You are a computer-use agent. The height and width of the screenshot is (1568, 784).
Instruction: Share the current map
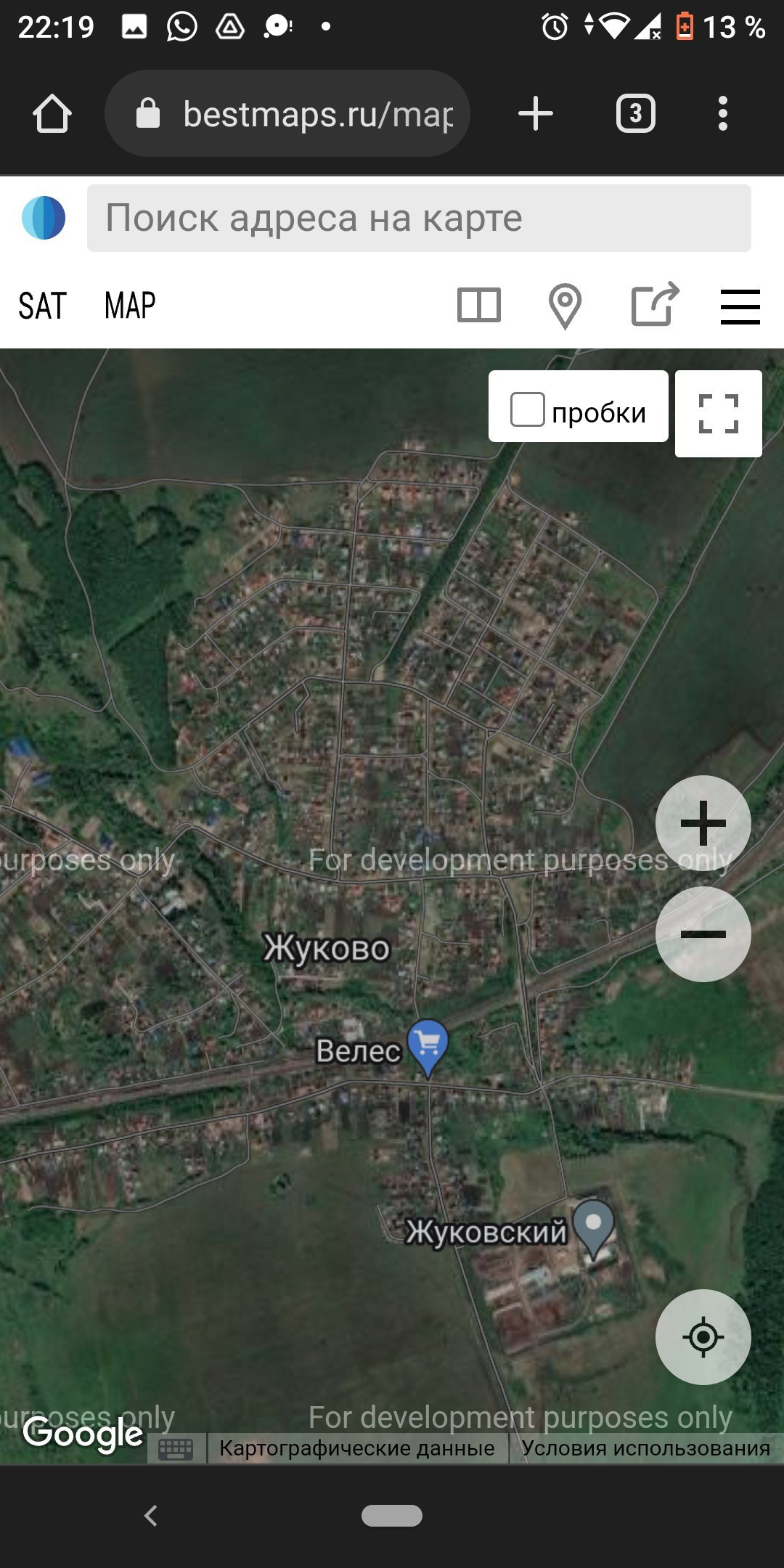(x=654, y=304)
